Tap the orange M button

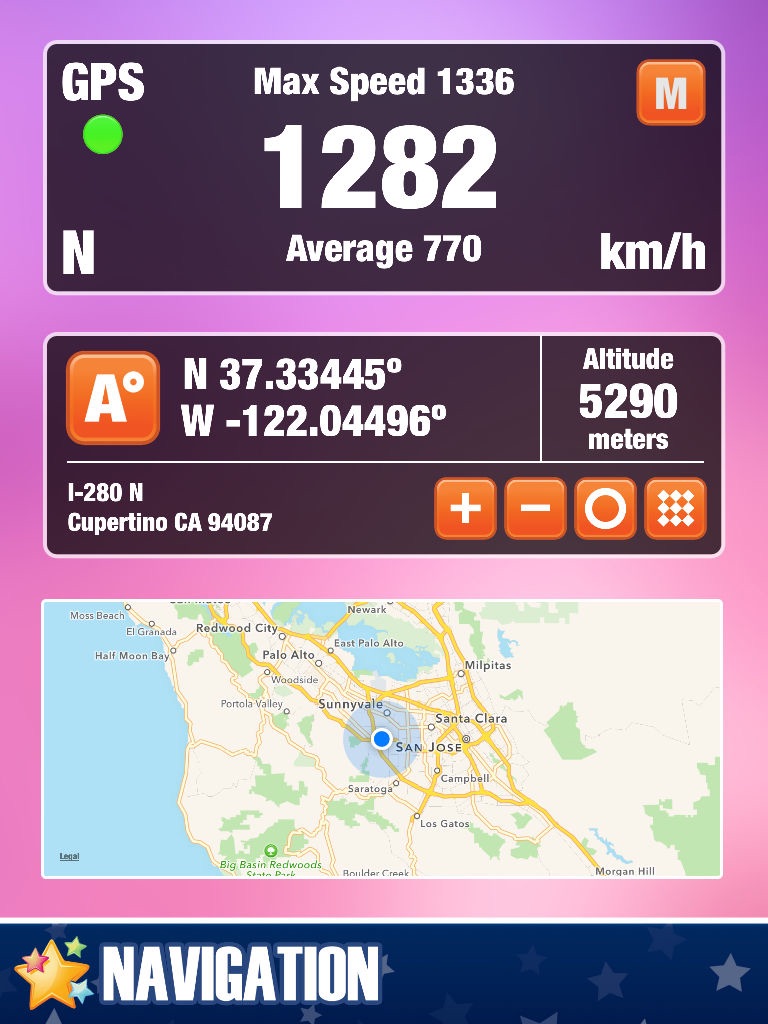click(x=671, y=93)
